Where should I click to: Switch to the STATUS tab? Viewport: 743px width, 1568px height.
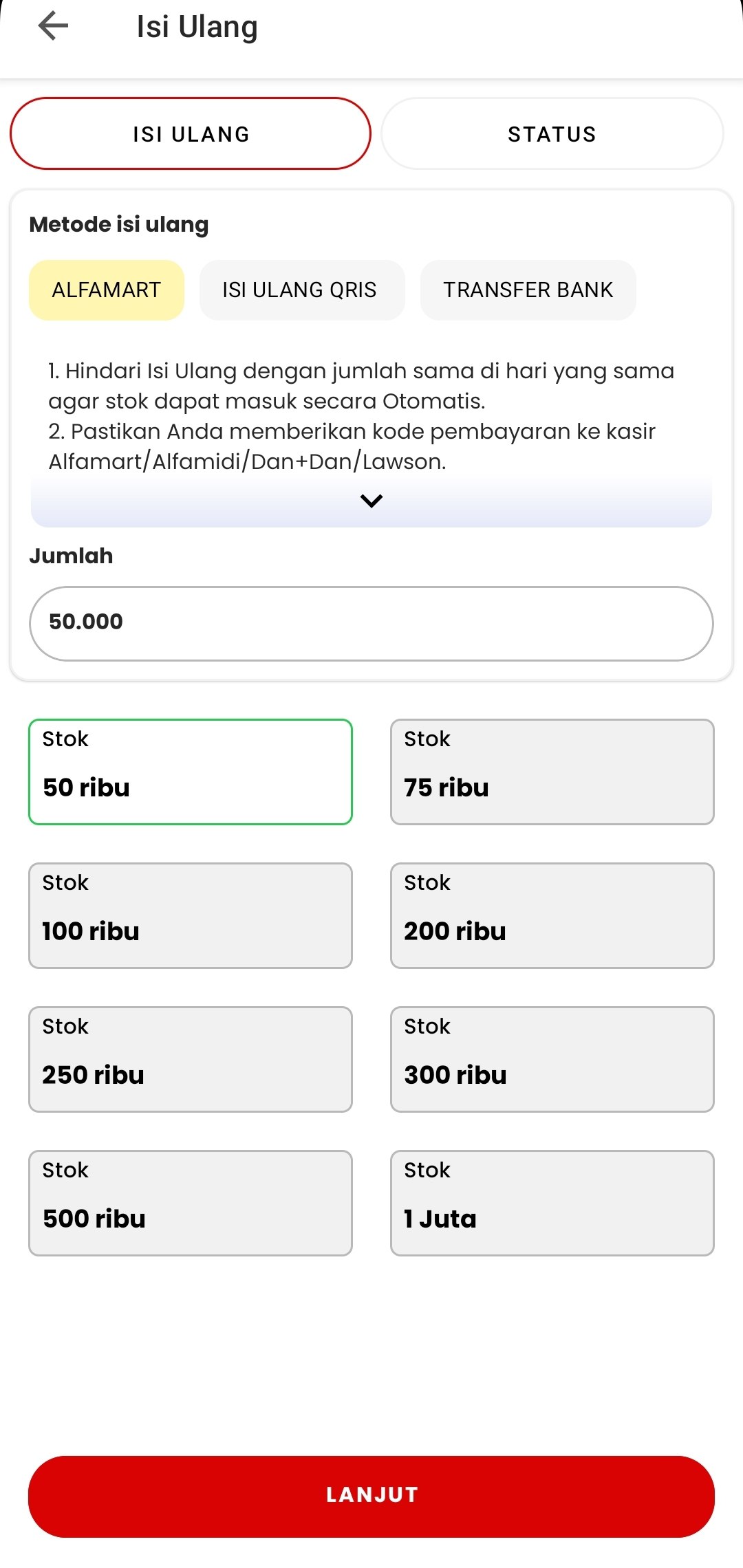[550, 133]
